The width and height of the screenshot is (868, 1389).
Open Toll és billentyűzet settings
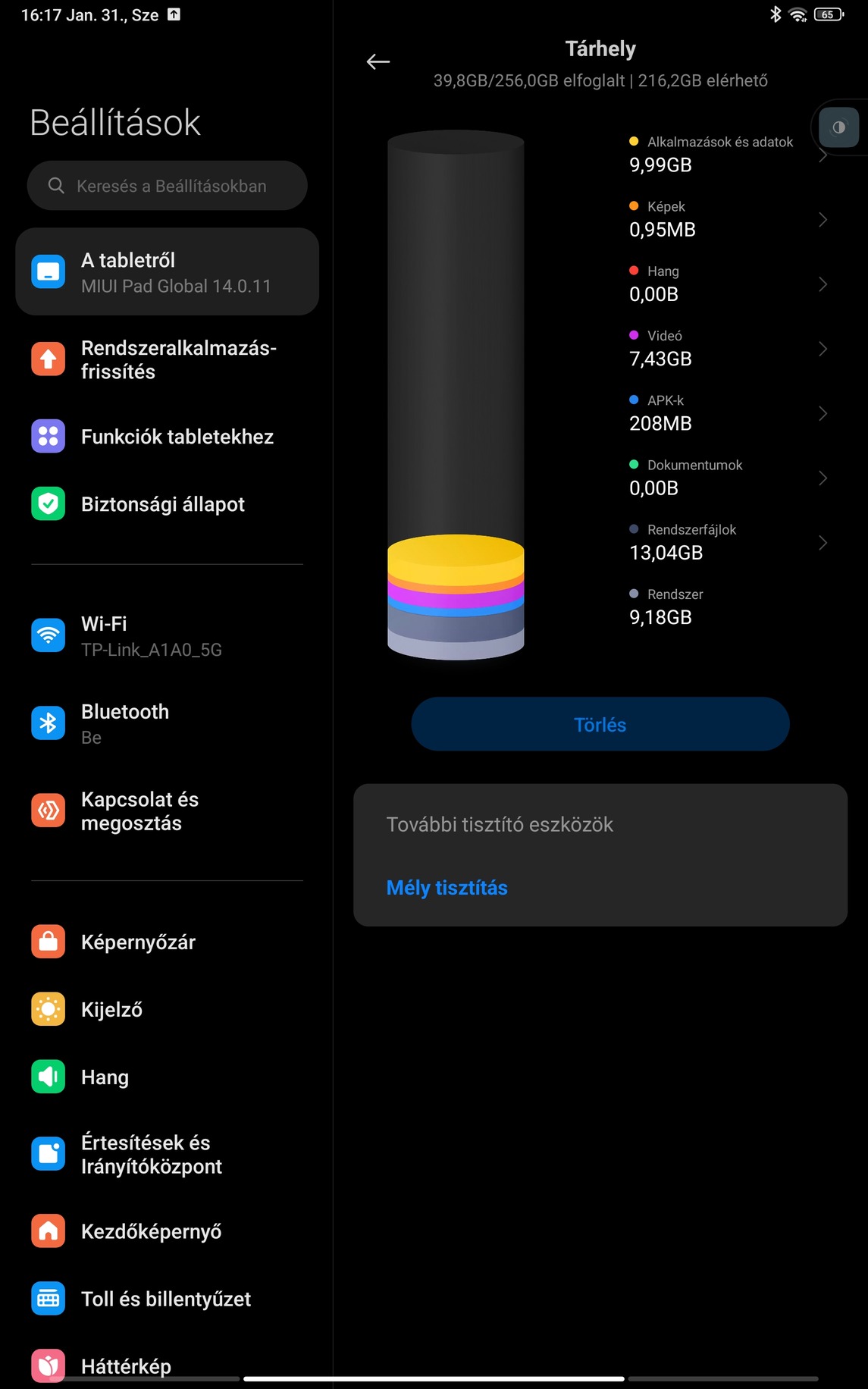[167, 1299]
